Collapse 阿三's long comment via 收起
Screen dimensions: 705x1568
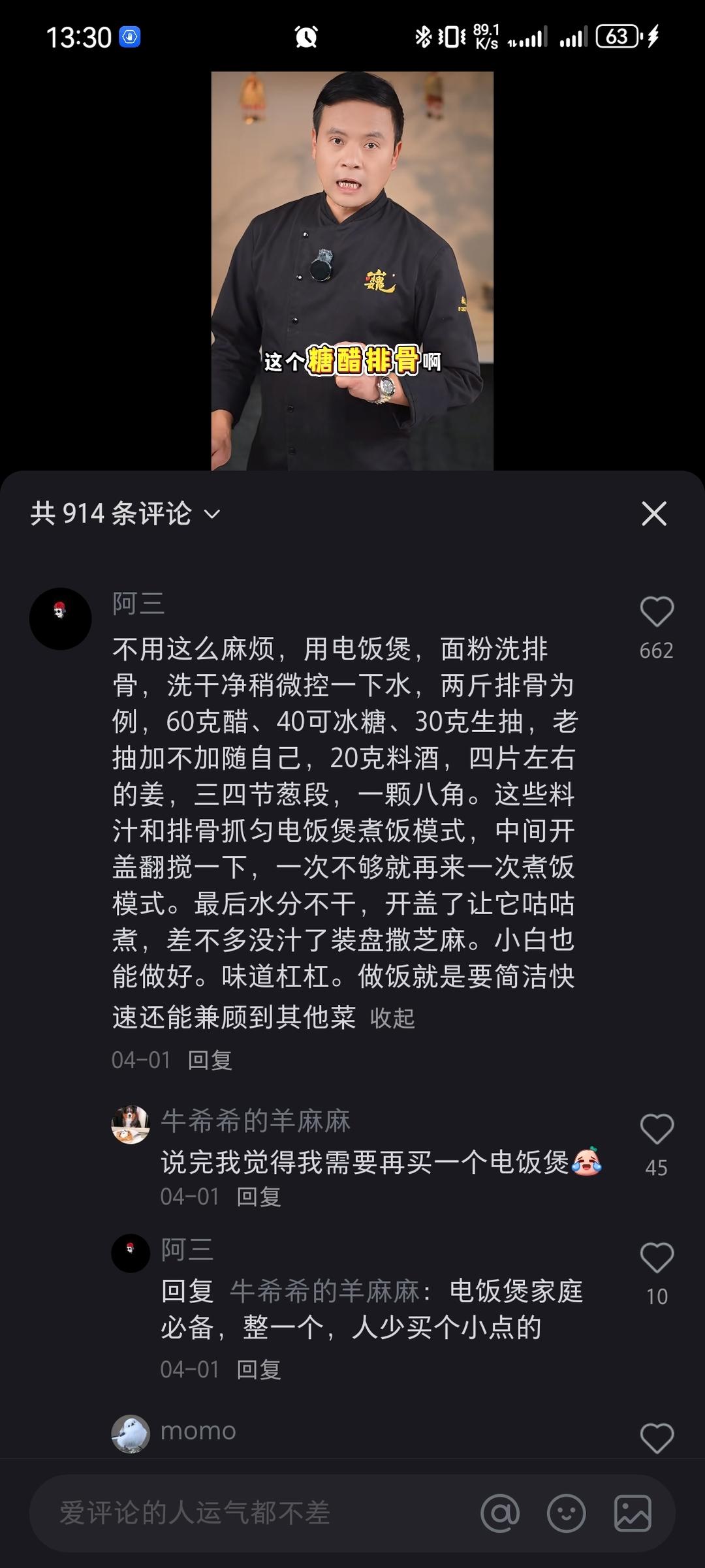[x=392, y=1018]
